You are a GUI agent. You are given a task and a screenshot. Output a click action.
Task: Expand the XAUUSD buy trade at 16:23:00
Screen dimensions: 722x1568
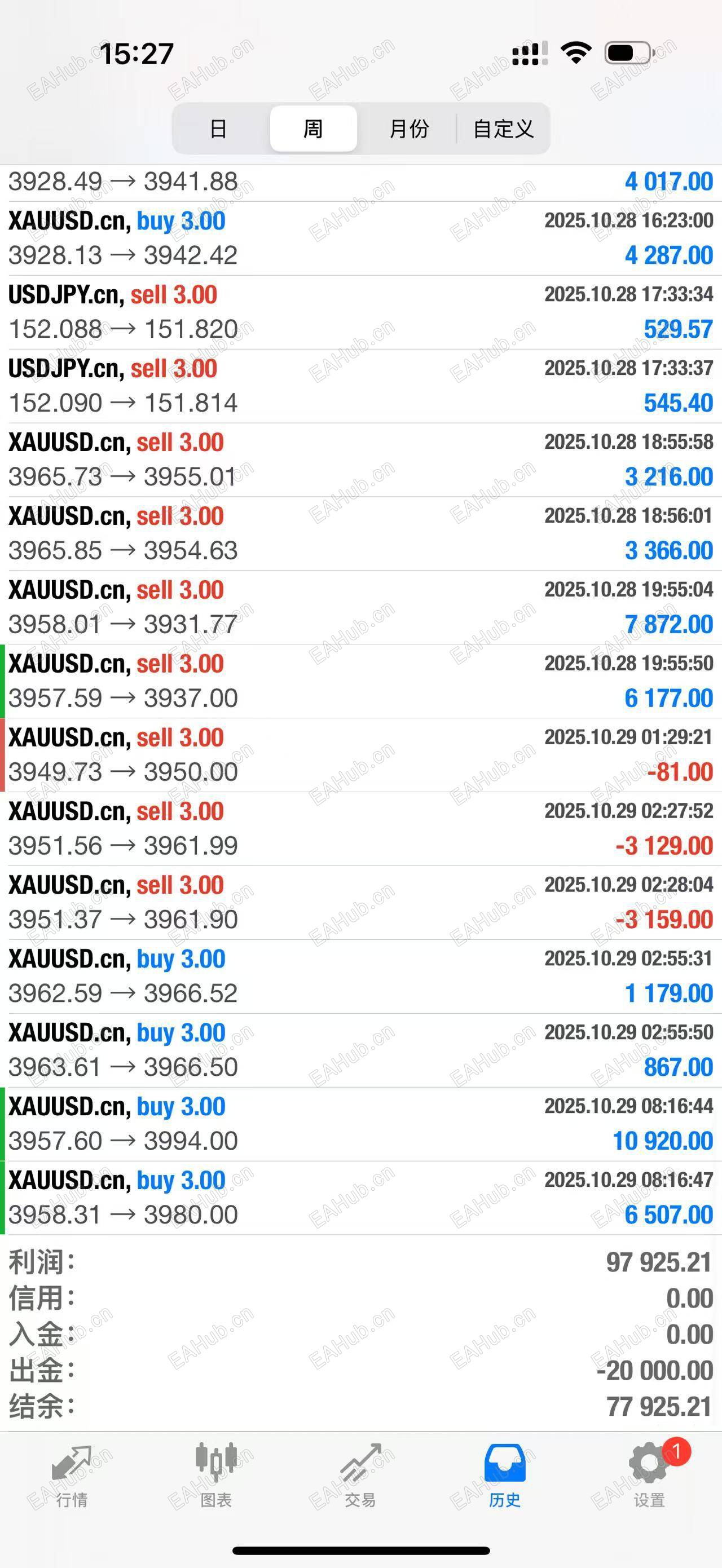360,238
